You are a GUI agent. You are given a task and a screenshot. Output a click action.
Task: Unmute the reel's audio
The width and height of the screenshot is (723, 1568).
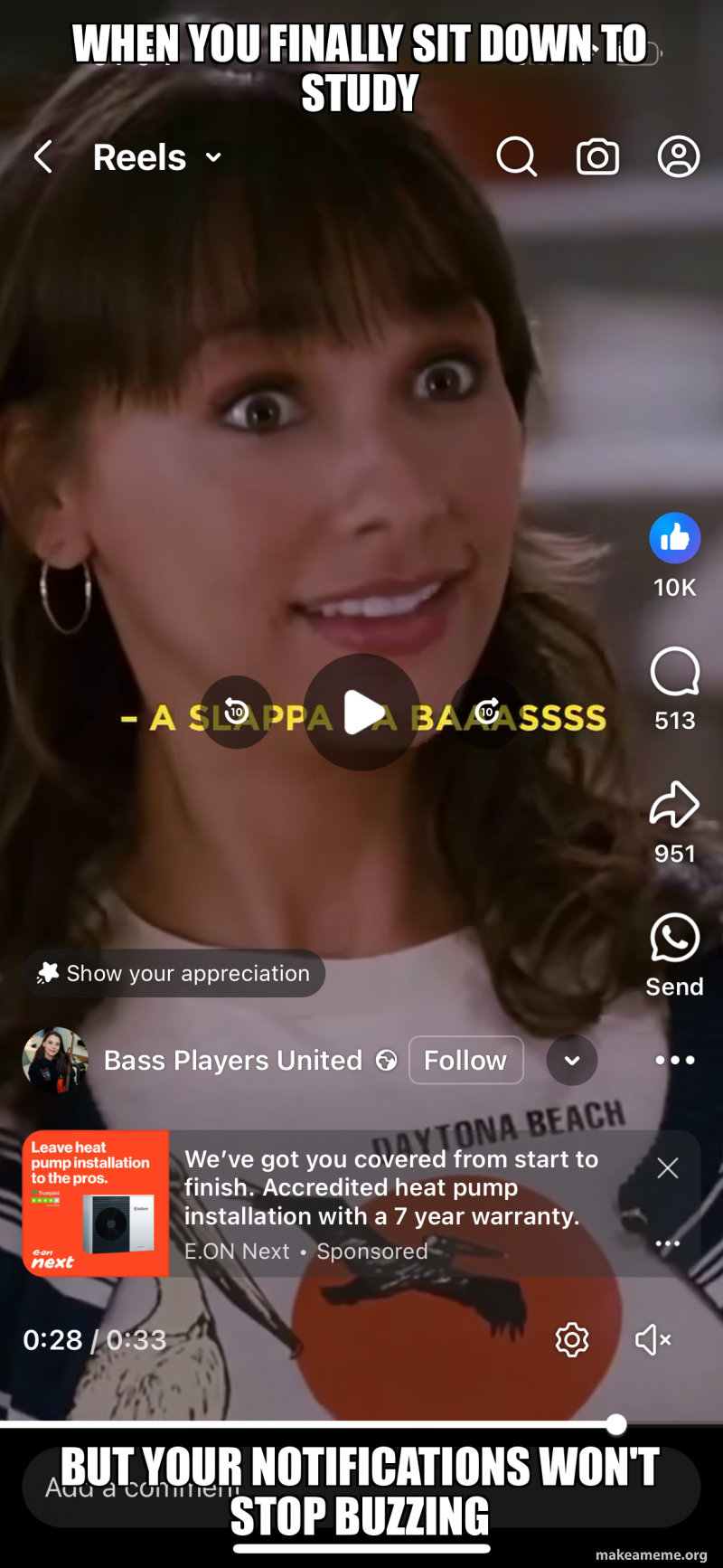click(653, 1339)
